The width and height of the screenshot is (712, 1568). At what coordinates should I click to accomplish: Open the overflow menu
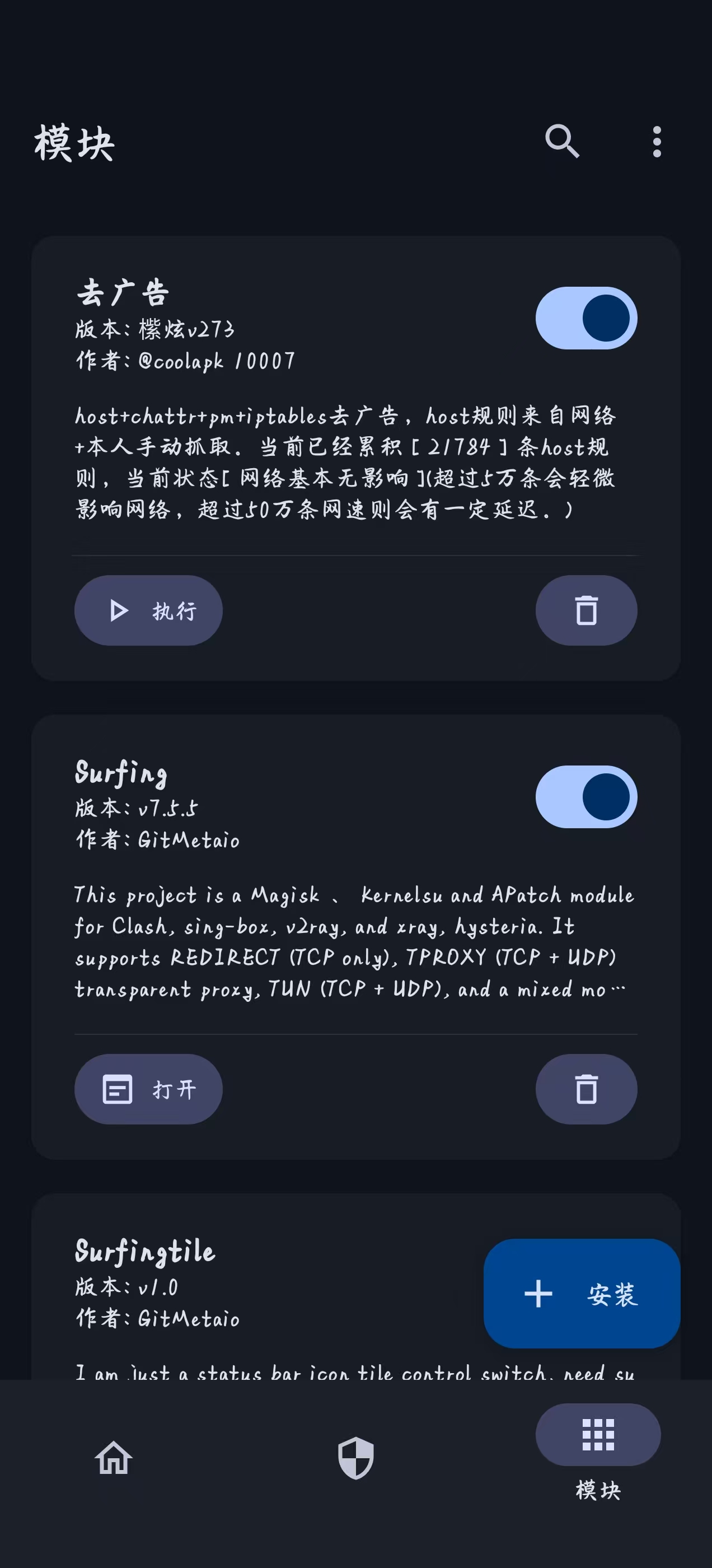[x=656, y=142]
